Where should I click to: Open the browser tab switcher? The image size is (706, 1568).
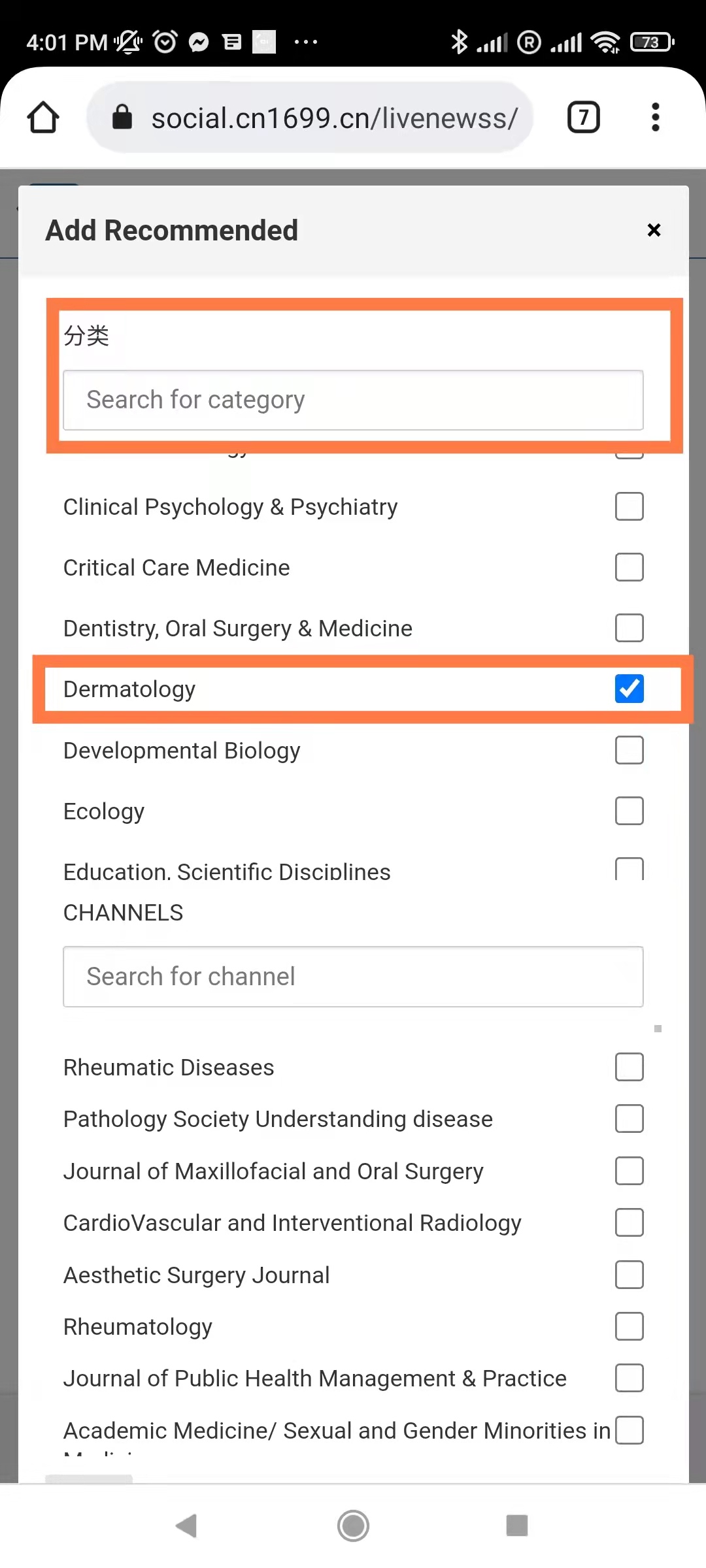(x=583, y=118)
